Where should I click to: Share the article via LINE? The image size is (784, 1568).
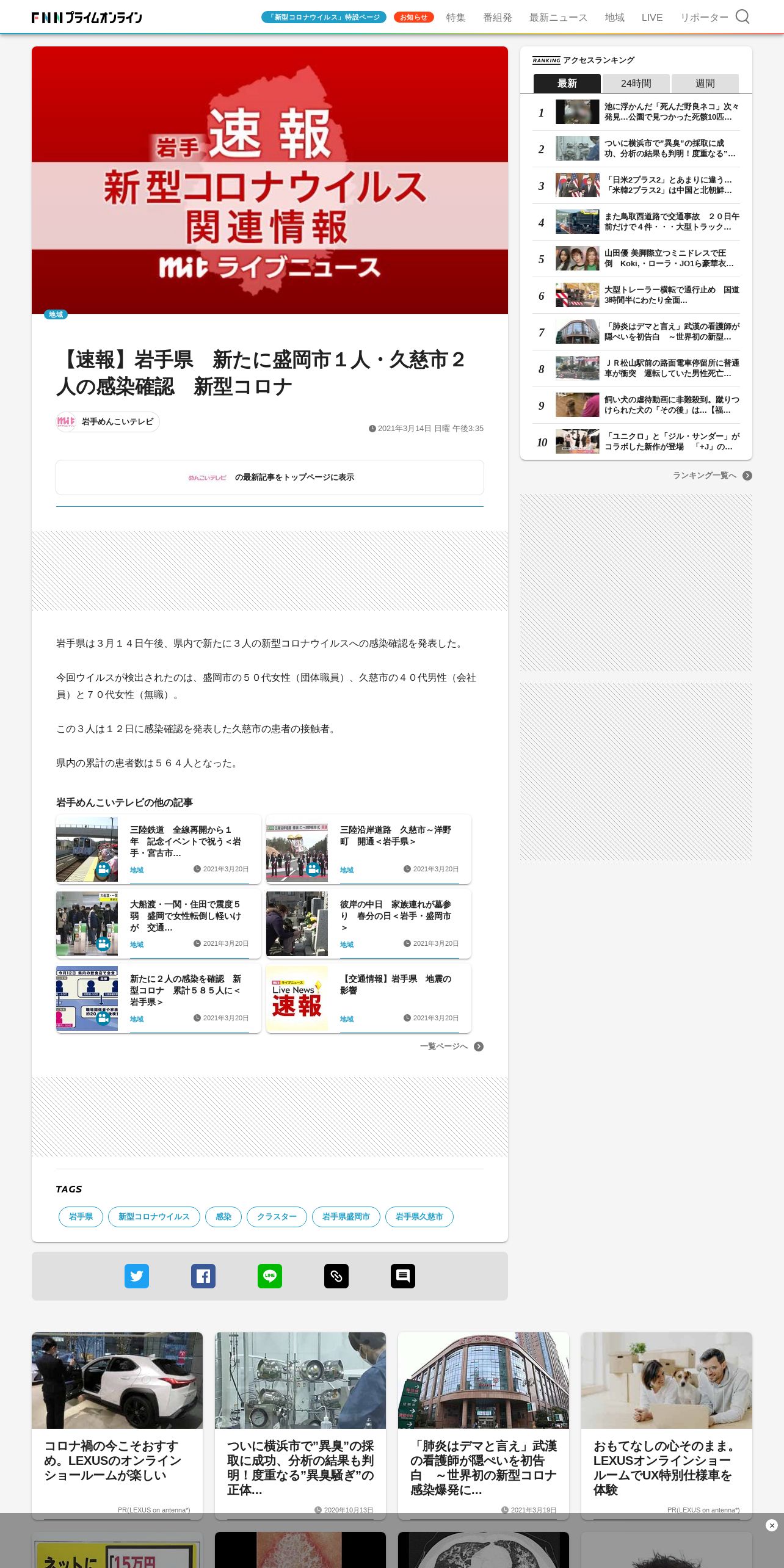[270, 1276]
